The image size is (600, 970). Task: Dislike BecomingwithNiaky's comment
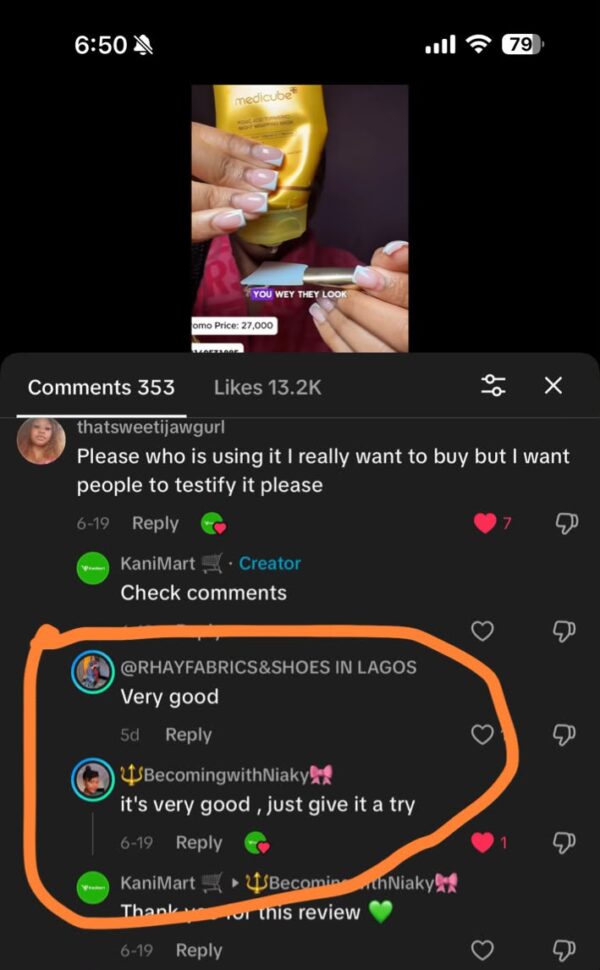(564, 842)
